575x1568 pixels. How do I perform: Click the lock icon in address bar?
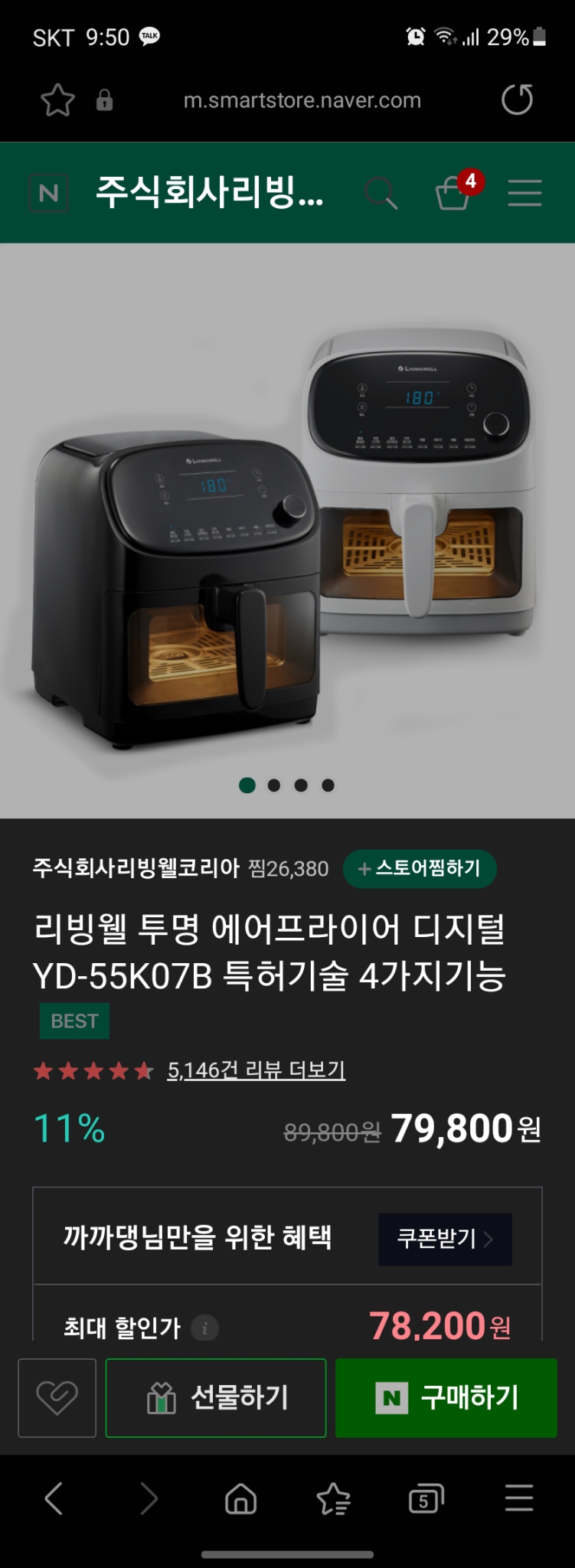click(x=105, y=100)
